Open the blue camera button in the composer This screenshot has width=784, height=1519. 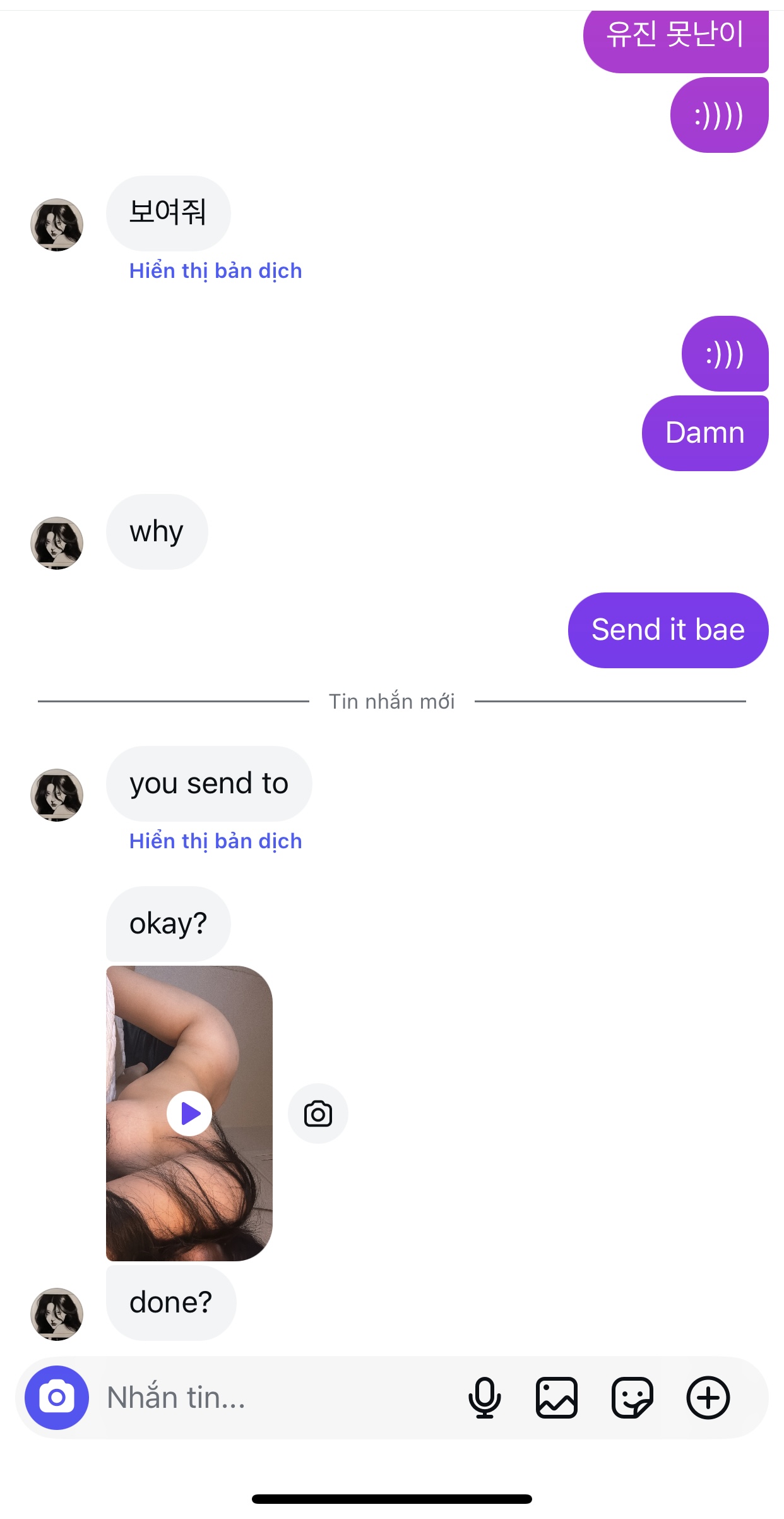(x=57, y=1397)
